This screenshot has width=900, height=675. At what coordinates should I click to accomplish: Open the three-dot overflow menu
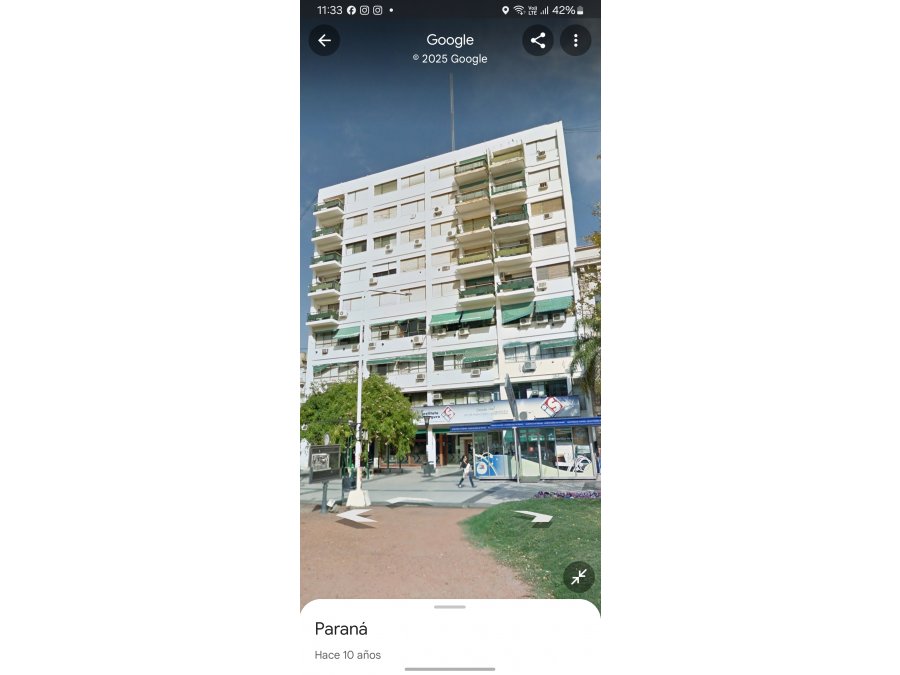[575, 40]
